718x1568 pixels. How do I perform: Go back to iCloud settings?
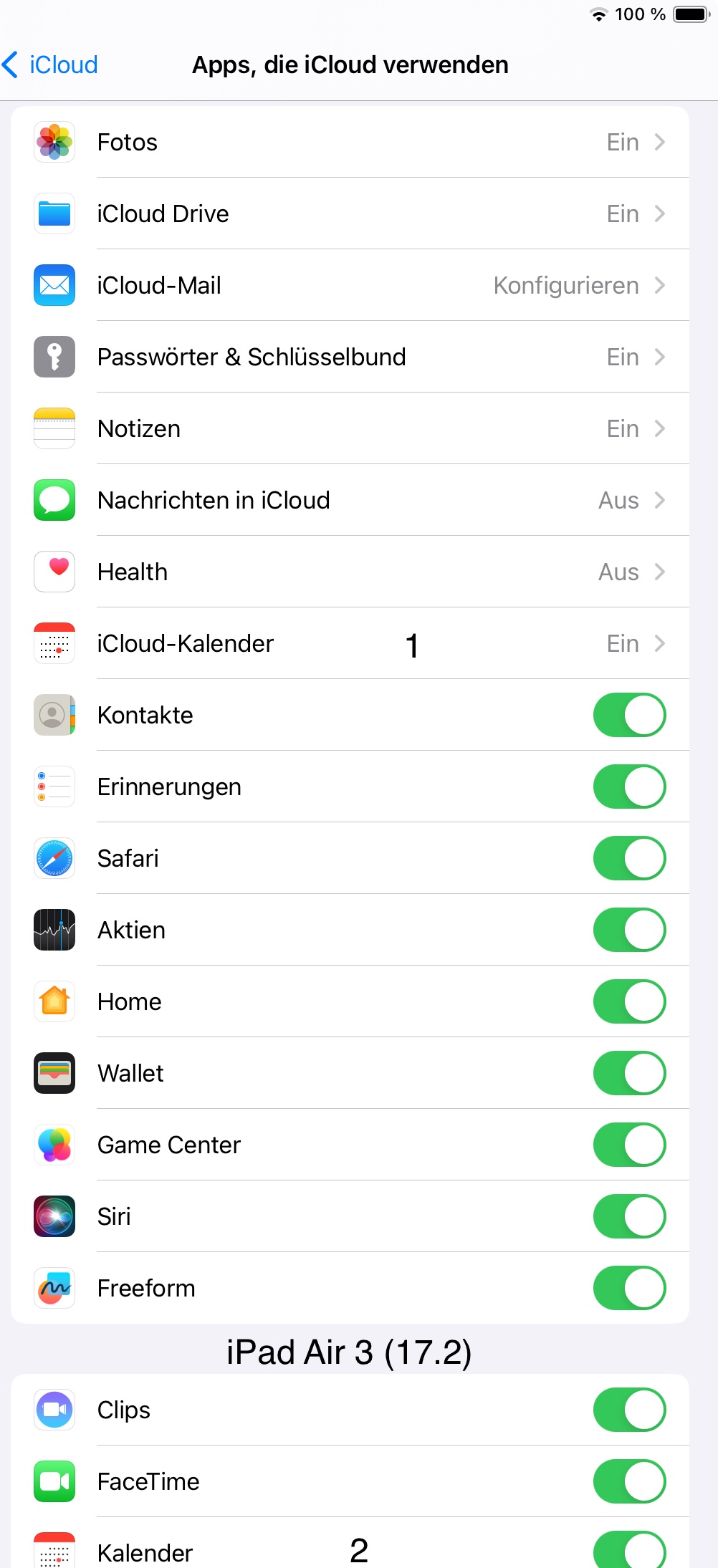(50, 64)
